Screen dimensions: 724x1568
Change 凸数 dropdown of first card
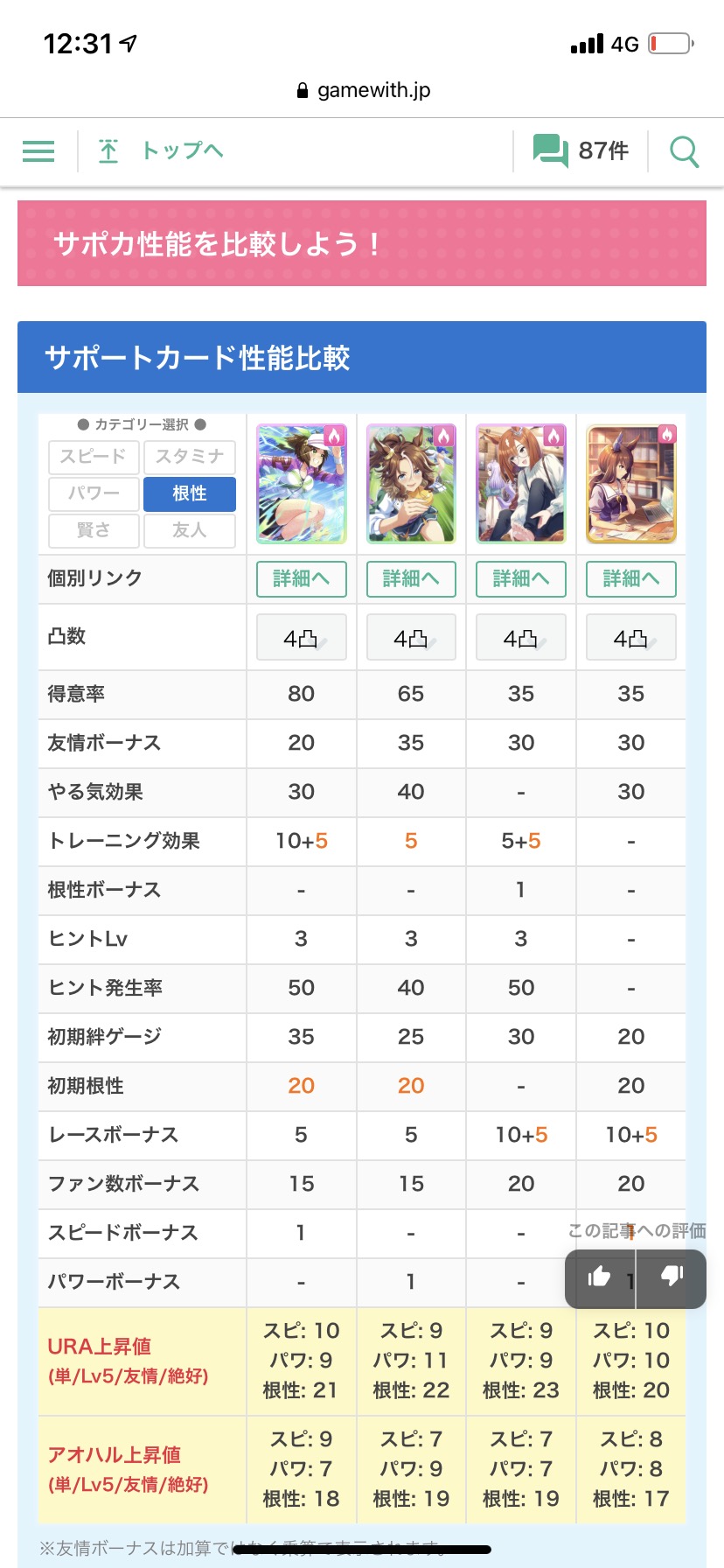(301, 638)
